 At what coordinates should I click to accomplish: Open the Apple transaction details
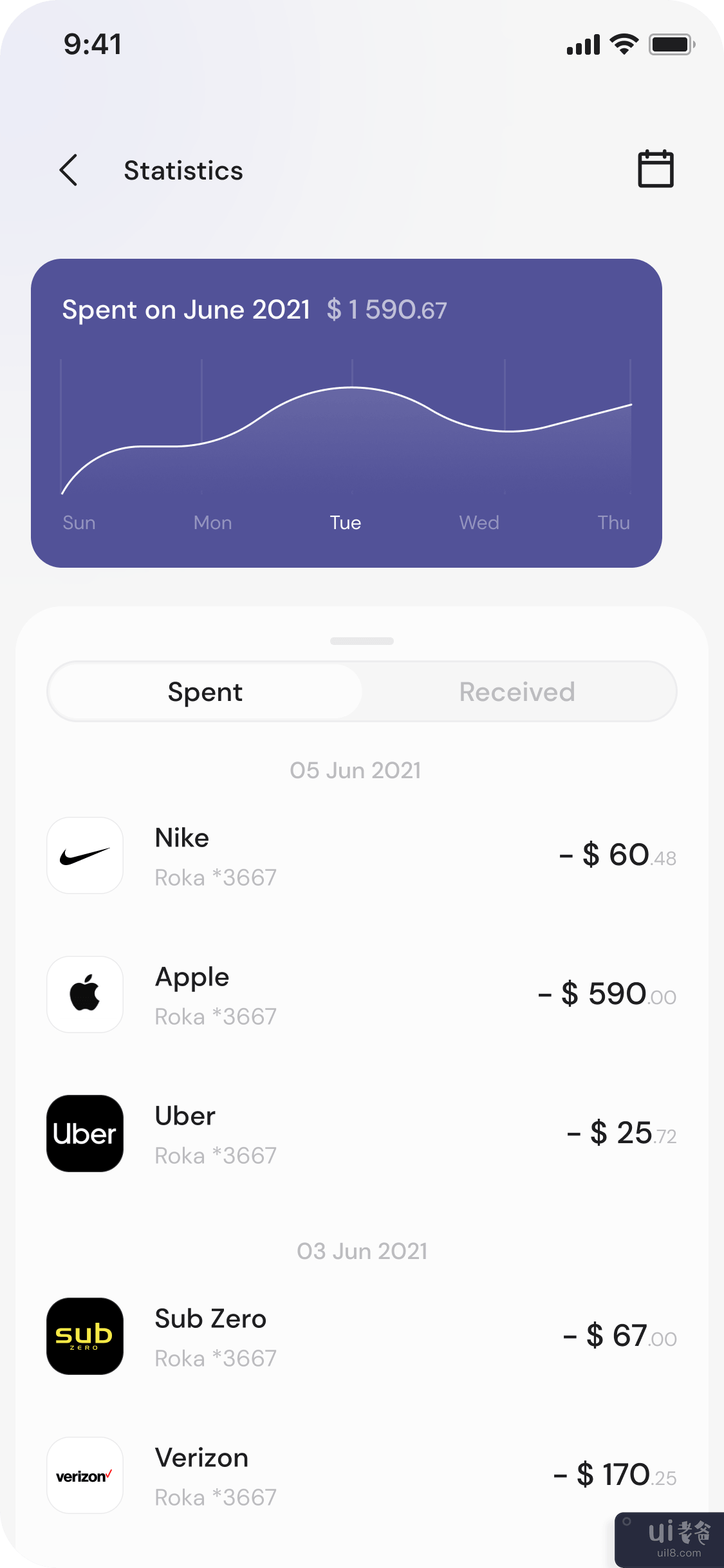click(360, 995)
